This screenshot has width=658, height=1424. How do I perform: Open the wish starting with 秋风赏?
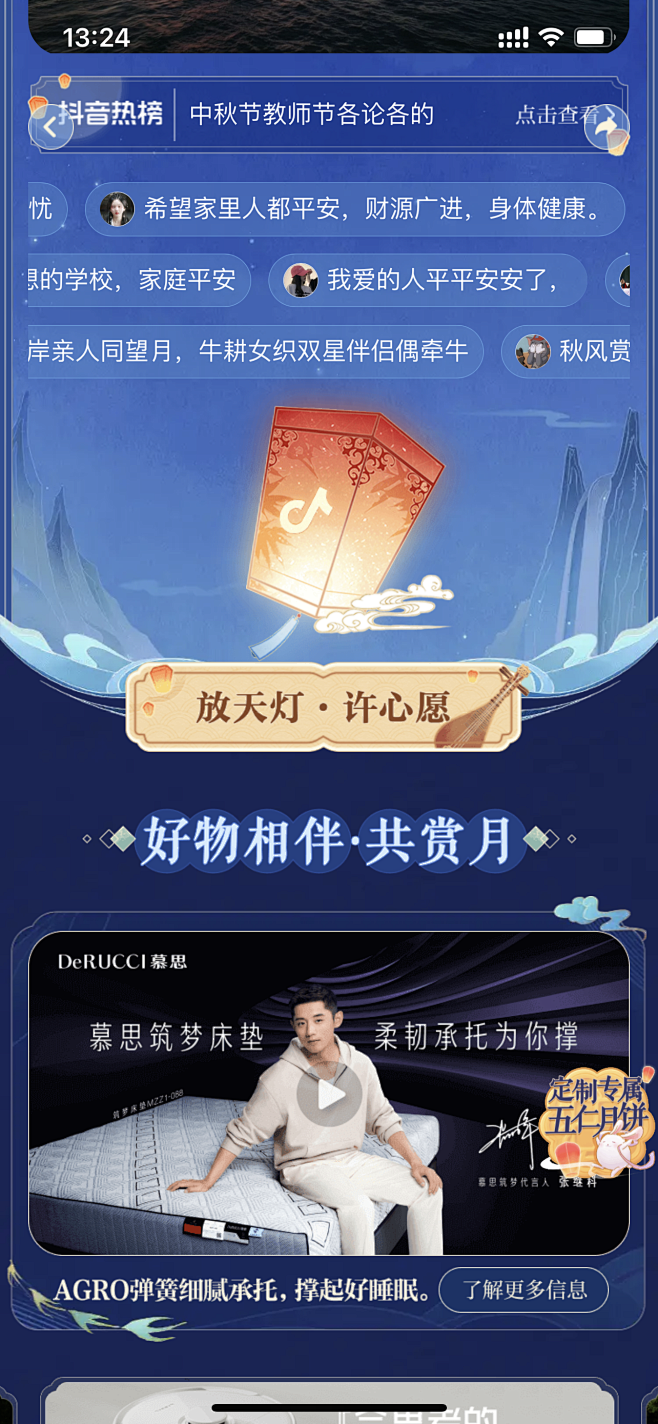click(x=575, y=351)
